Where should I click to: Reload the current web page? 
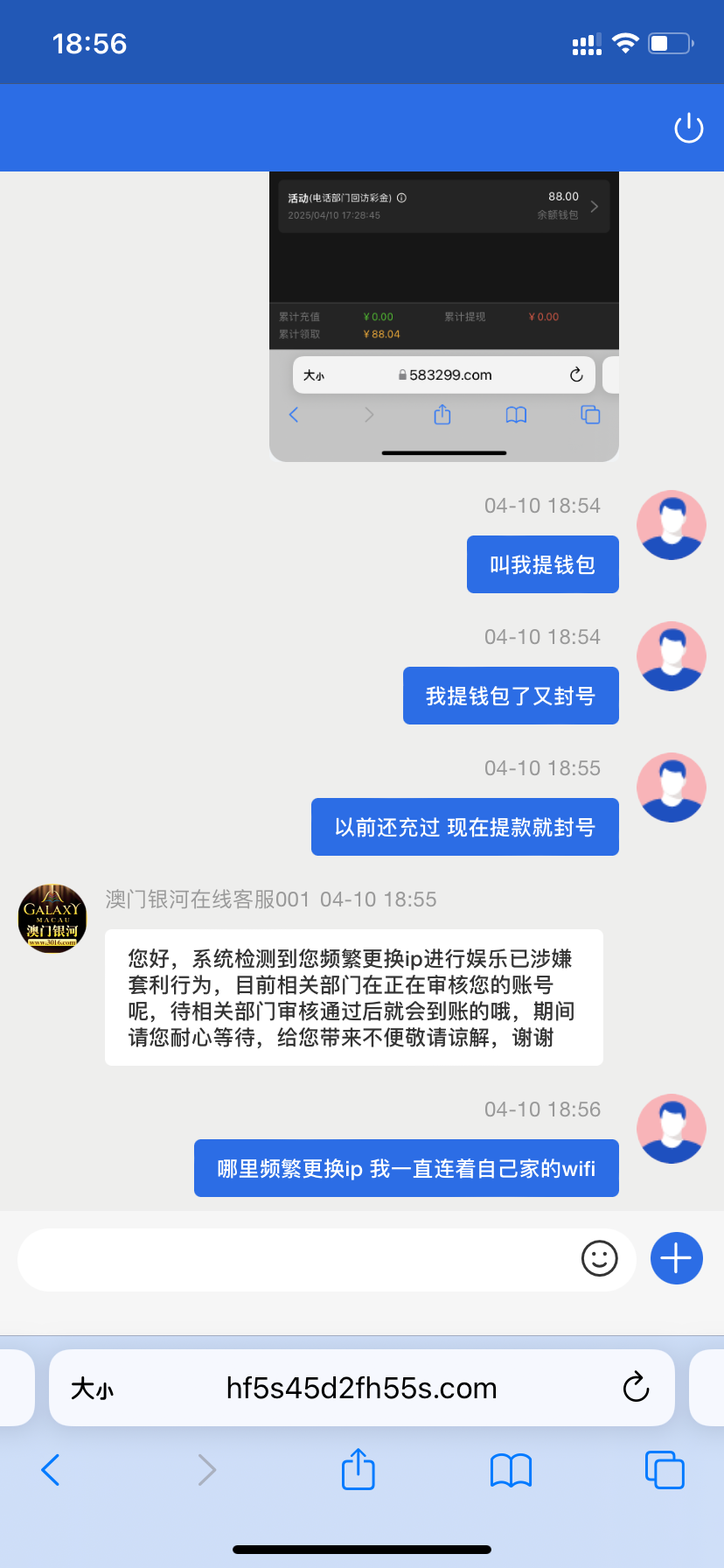[x=636, y=1388]
